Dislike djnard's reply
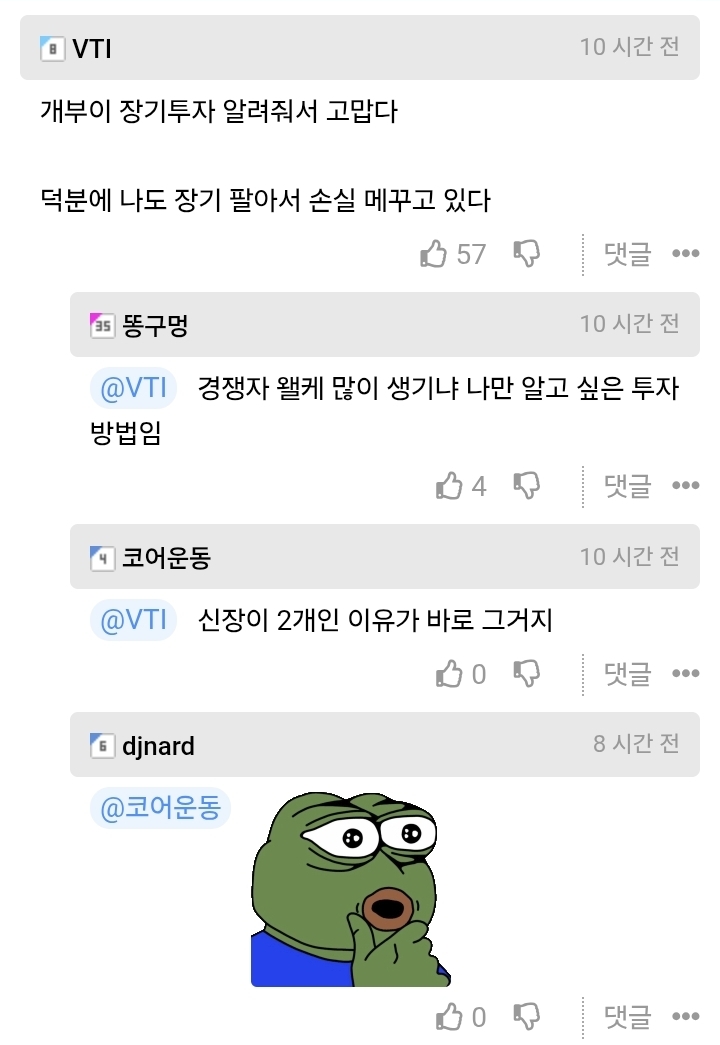Viewport: 720px width, 1045px height. tap(526, 1017)
